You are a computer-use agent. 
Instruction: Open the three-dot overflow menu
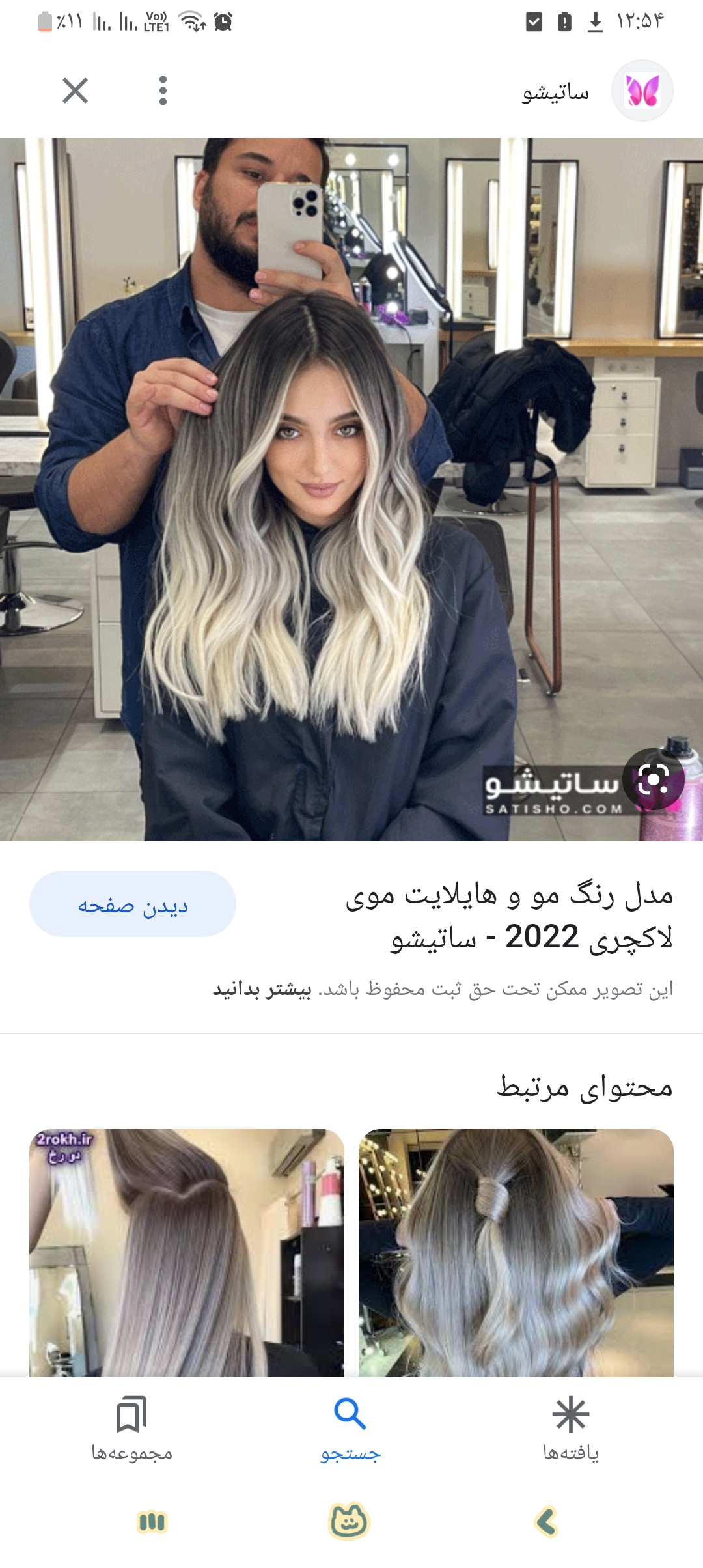[163, 91]
